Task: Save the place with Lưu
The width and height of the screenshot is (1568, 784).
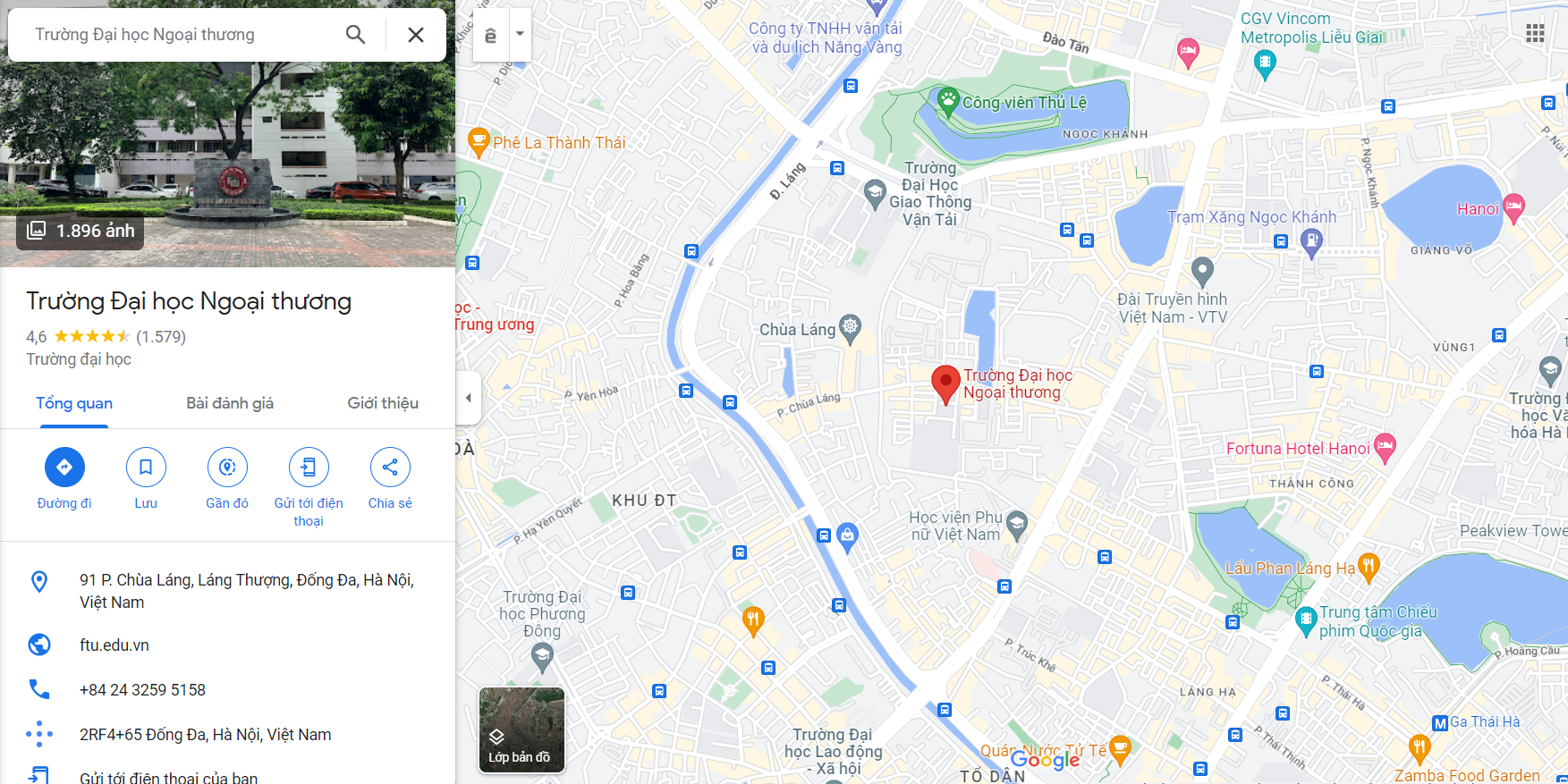Action: click(146, 468)
